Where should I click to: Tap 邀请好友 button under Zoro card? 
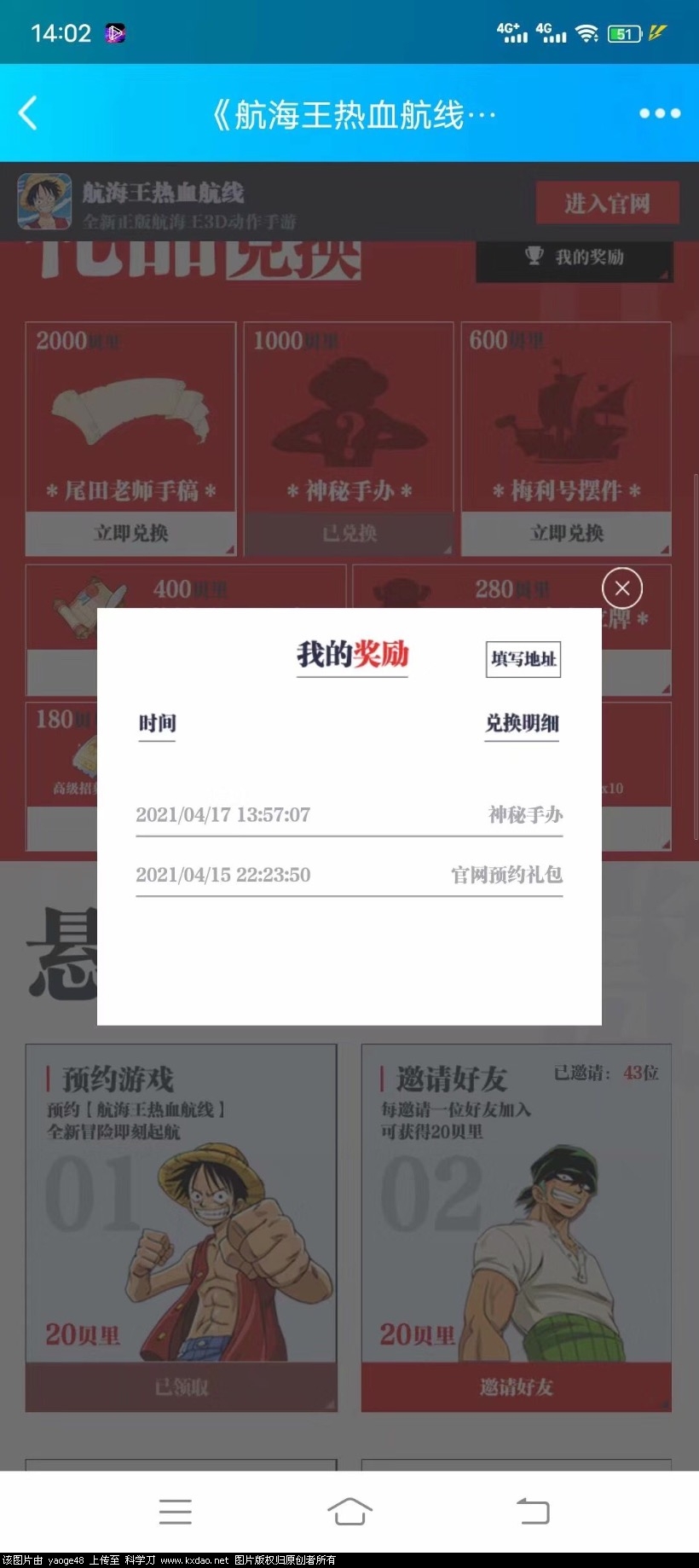coord(516,1386)
